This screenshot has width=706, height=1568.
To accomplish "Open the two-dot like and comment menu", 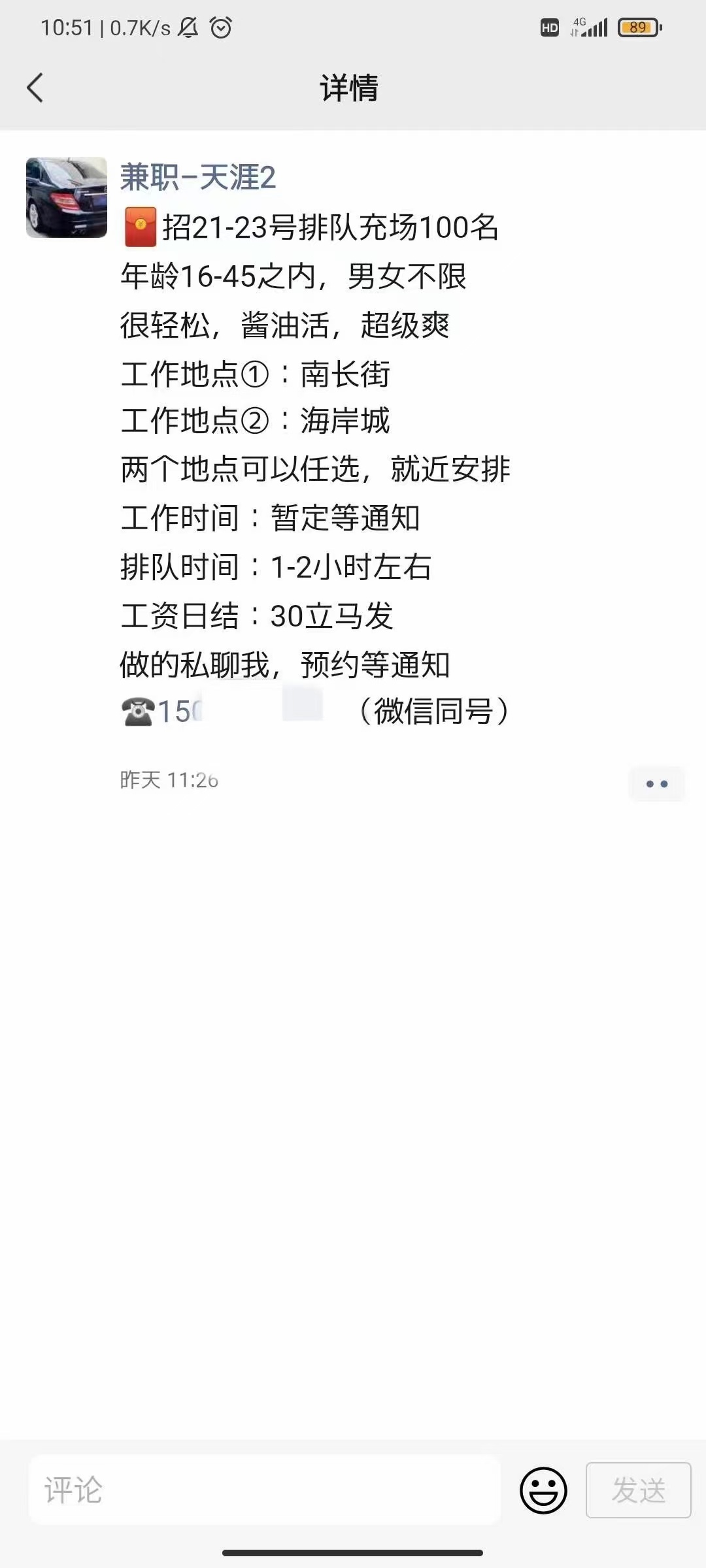I will click(656, 783).
